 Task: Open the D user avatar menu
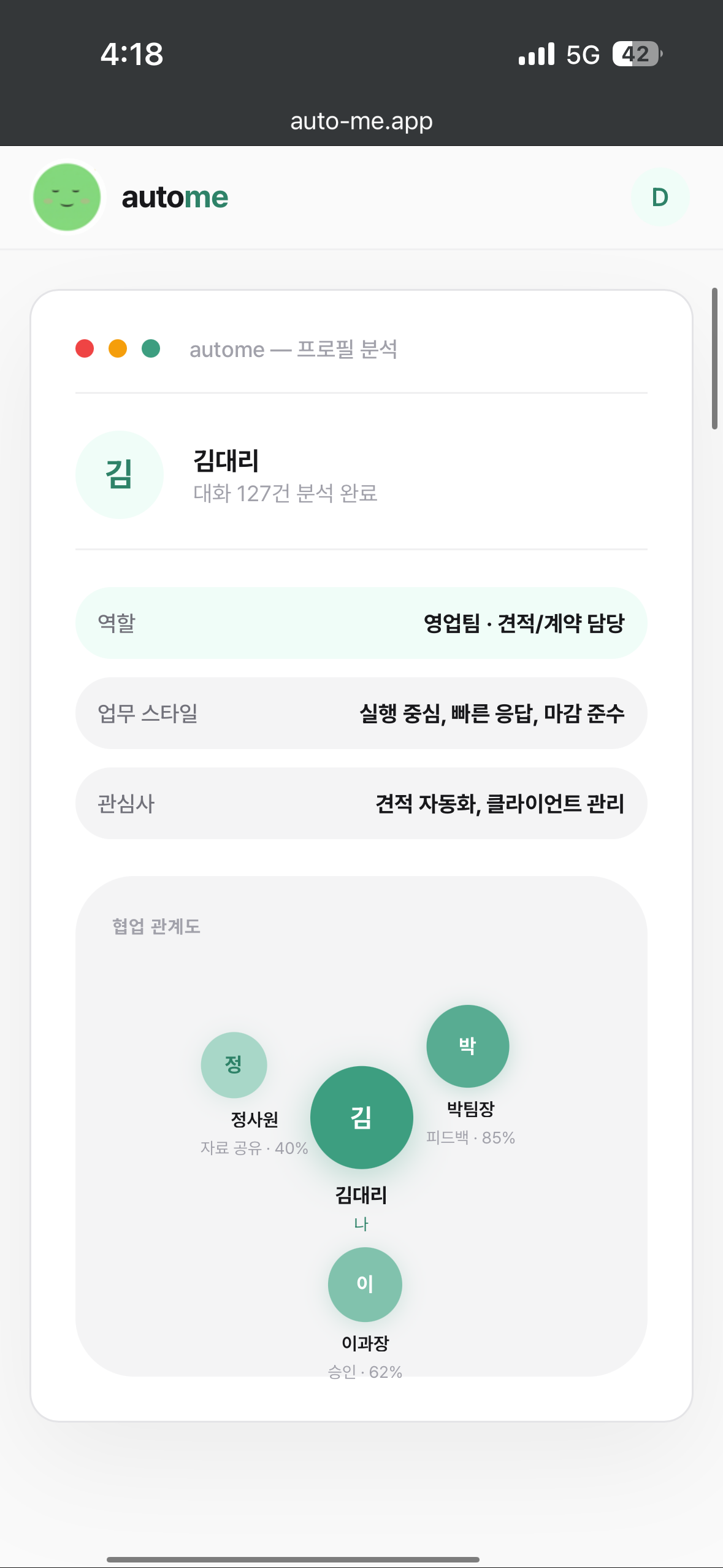click(659, 197)
